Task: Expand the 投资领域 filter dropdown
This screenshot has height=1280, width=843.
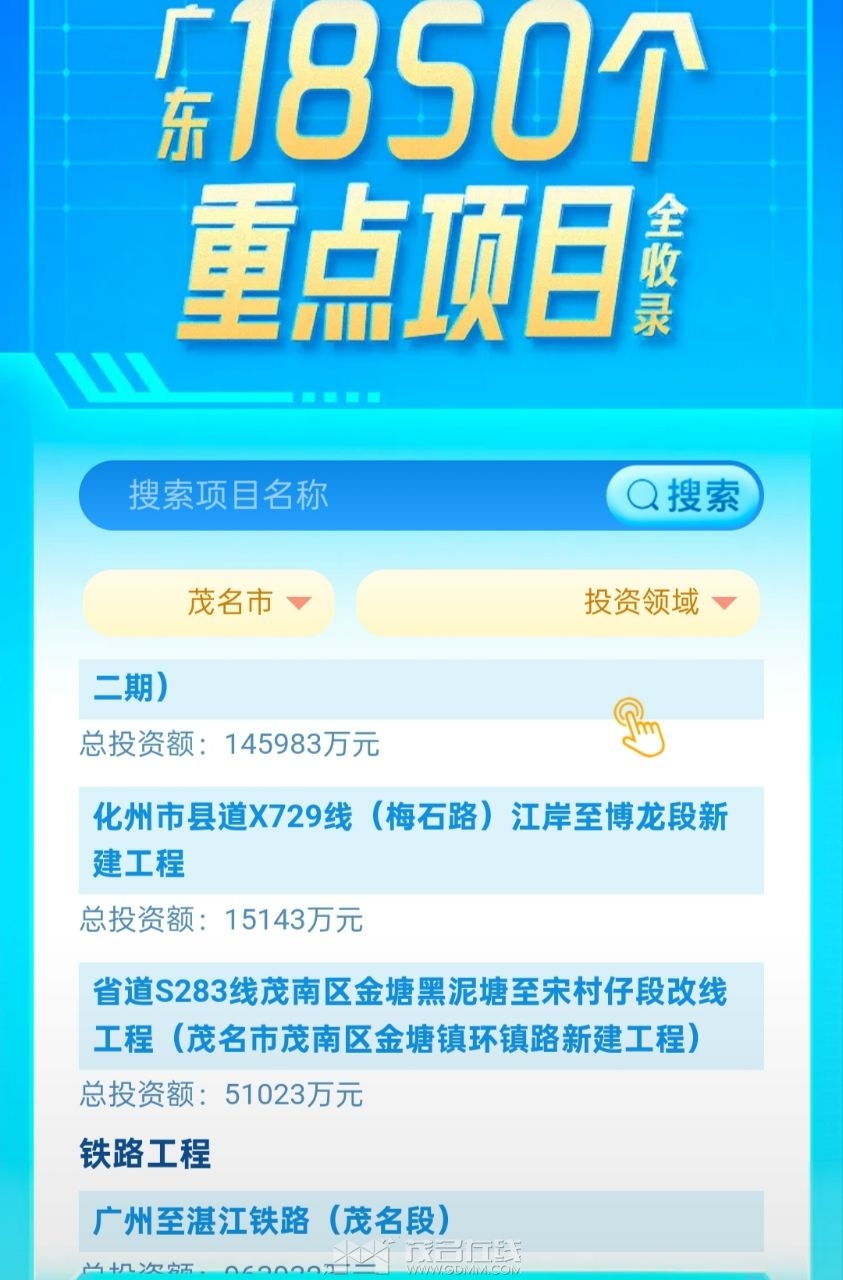Action: point(558,603)
